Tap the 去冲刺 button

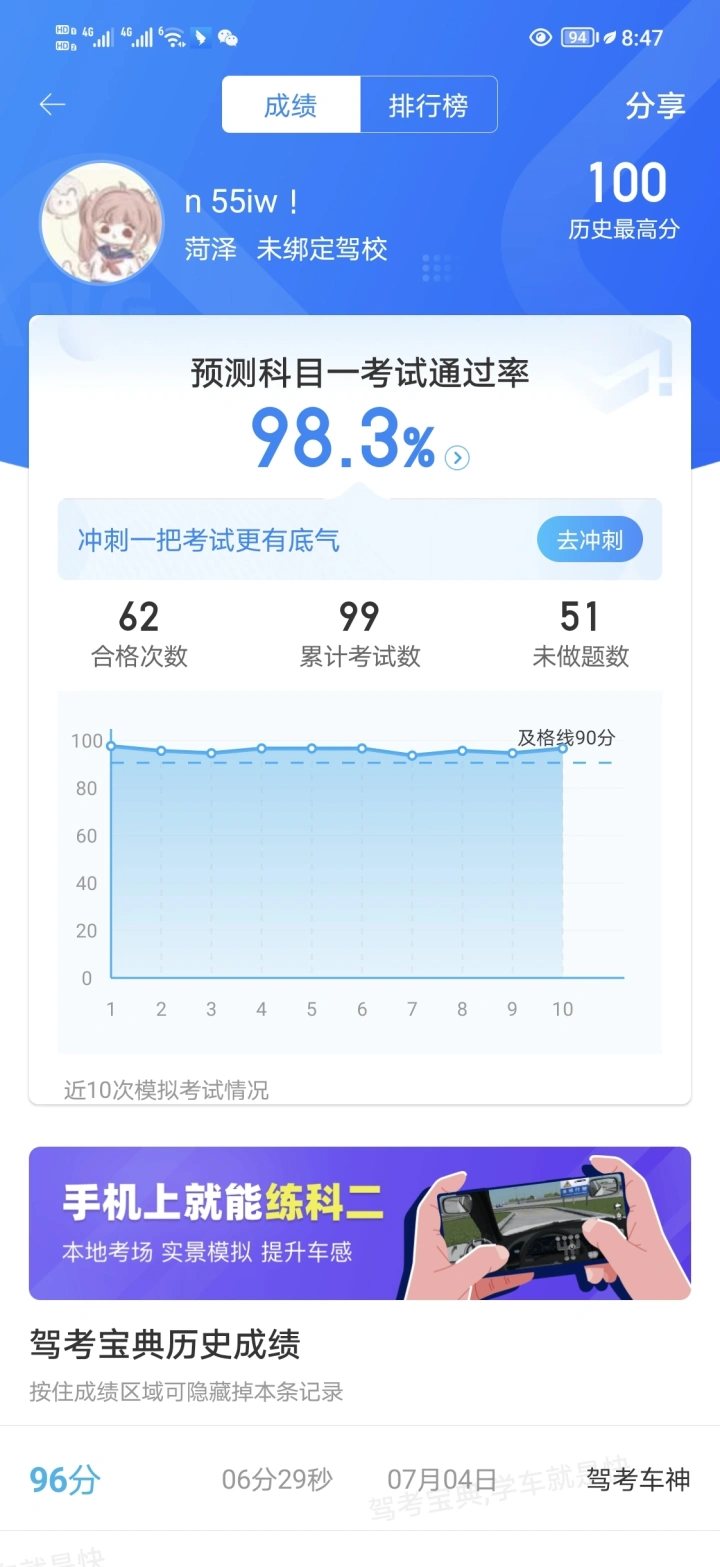click(x=590, y=541)
